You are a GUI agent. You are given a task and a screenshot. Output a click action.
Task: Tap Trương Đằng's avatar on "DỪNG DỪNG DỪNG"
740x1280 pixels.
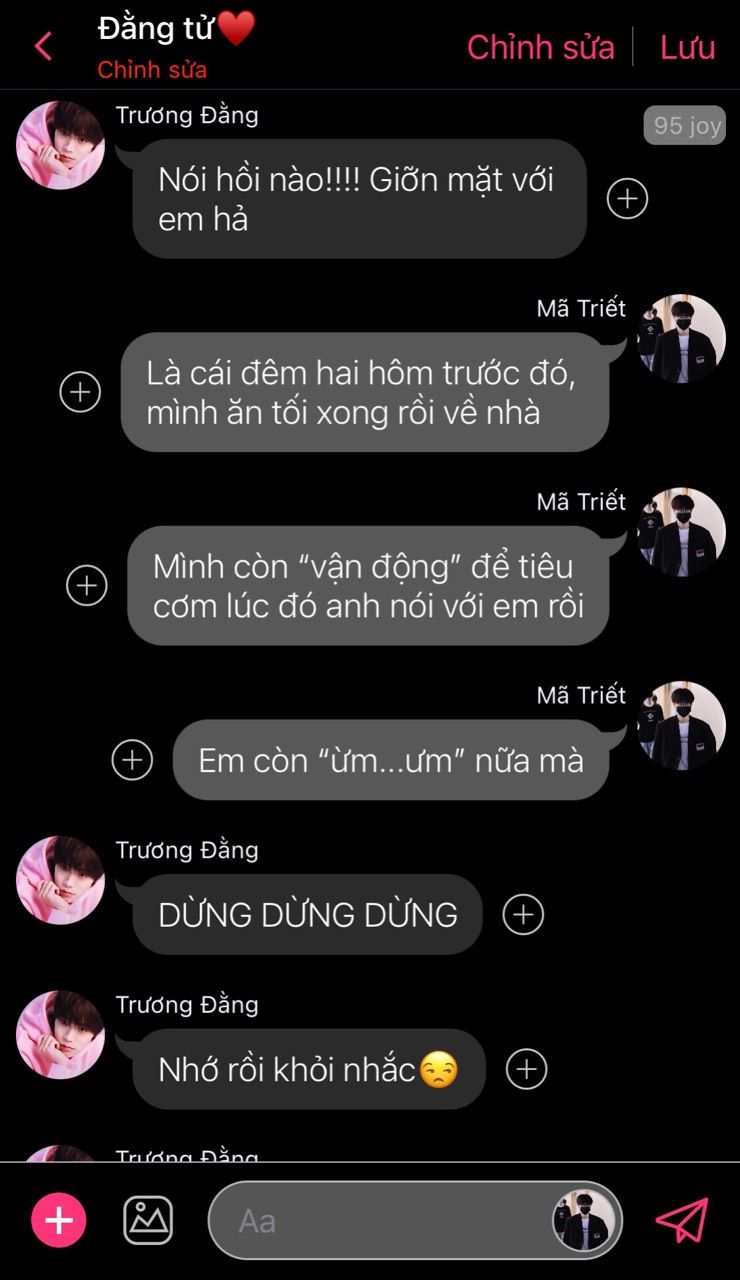point(60,880)
